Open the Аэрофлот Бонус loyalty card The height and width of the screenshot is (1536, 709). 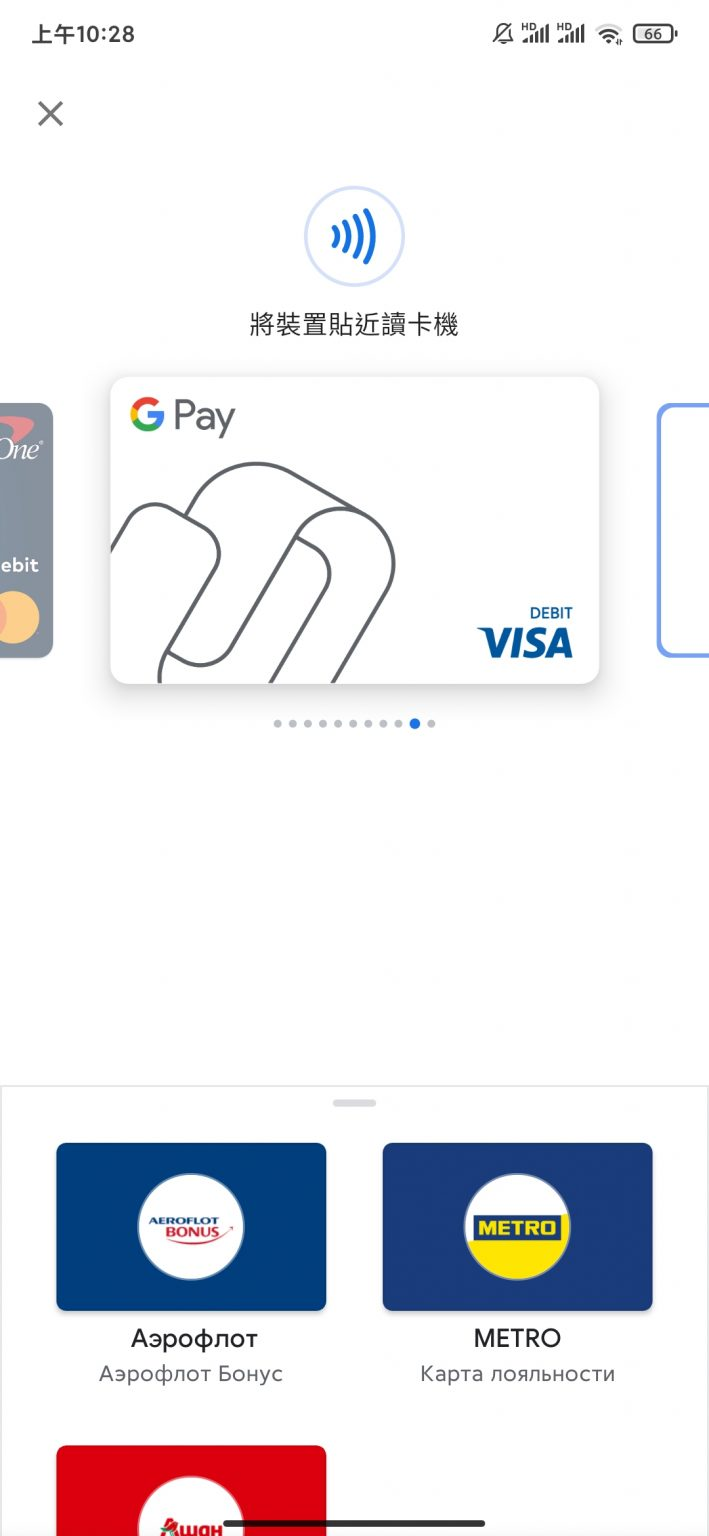pyautogui.click(x=191, y=1226)
